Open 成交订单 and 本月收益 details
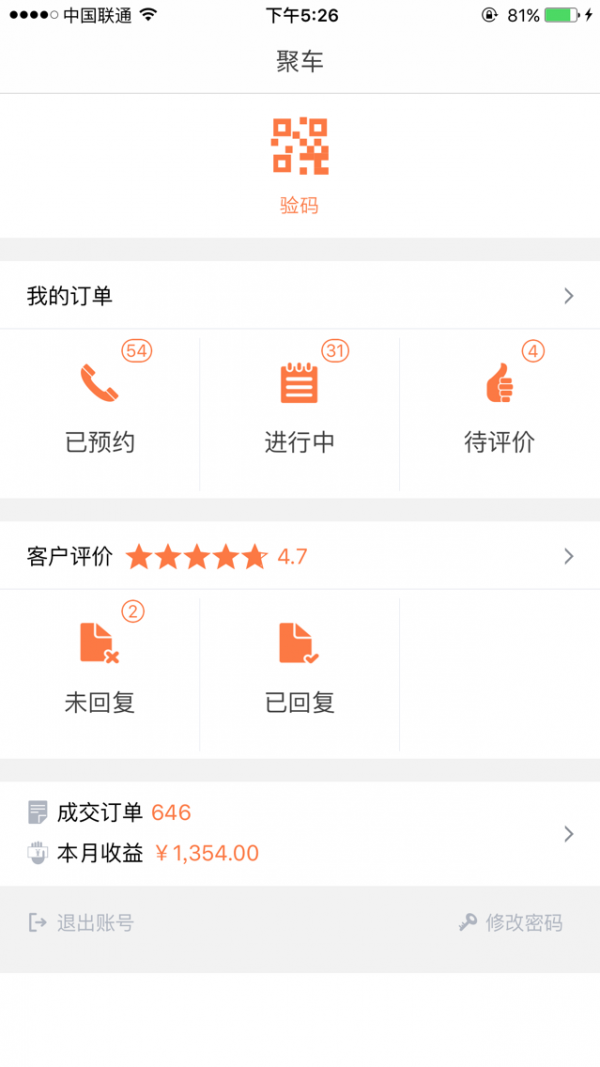600x1067 pixels. 300,833
